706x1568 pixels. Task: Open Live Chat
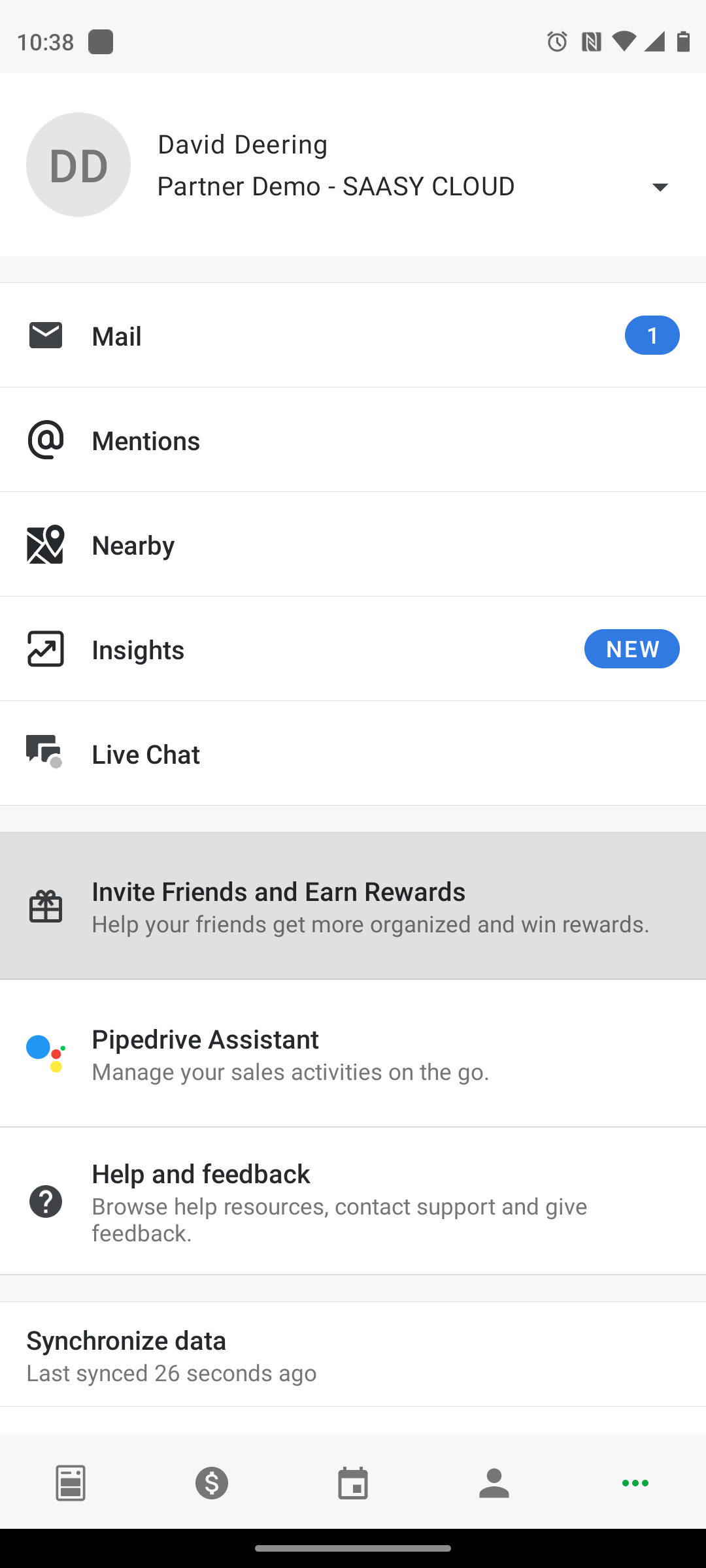tap(353, 754)
